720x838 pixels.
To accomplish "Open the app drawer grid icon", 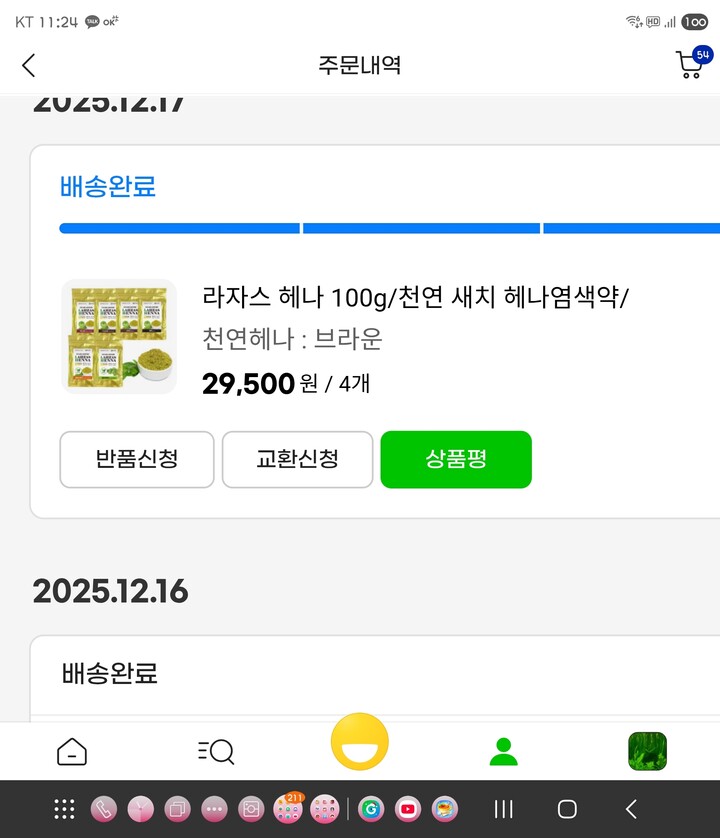I will coord(64,809).
